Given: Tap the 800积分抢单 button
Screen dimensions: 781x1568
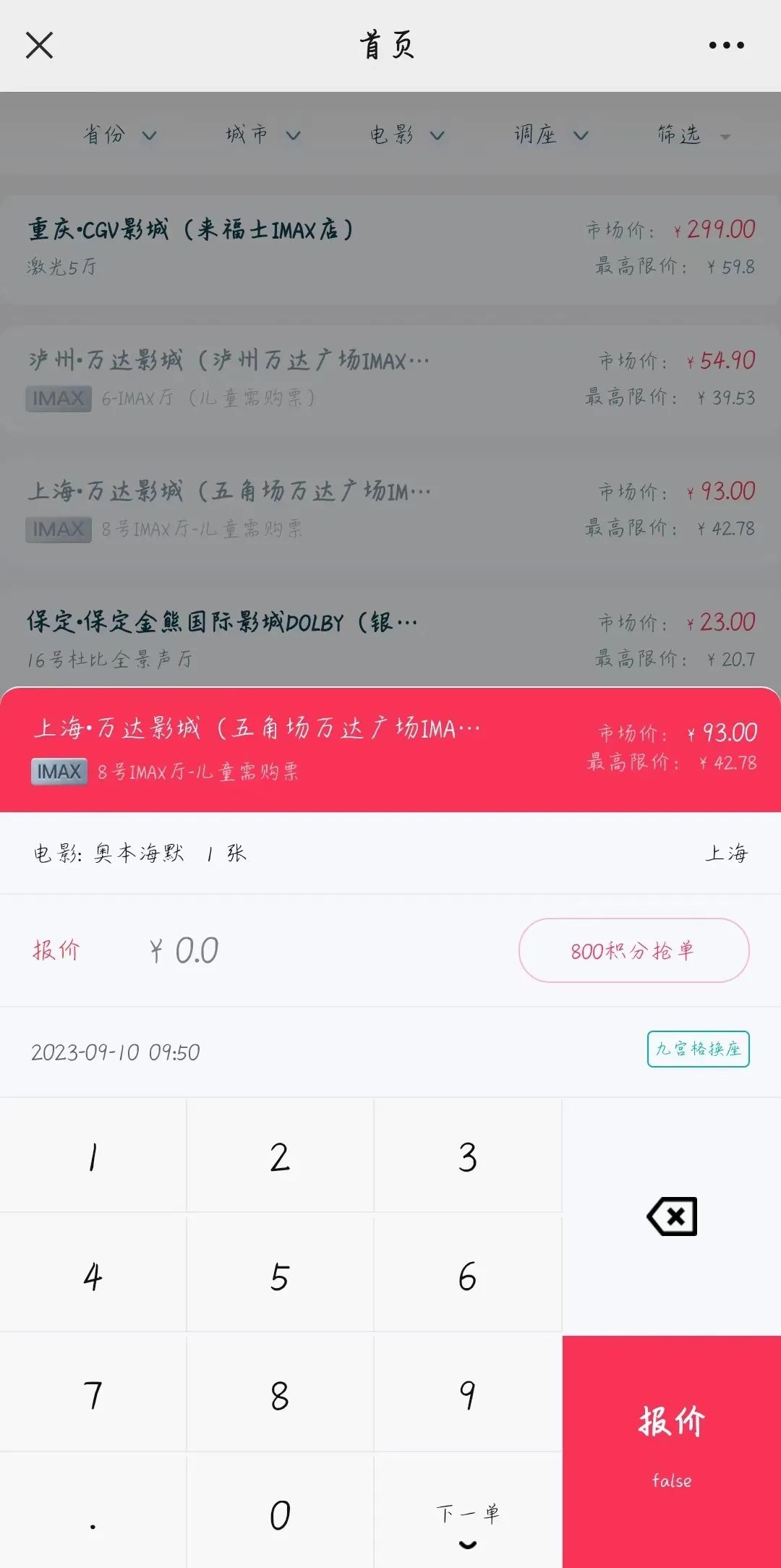Looking at the screenshot, I should [633, 950].
